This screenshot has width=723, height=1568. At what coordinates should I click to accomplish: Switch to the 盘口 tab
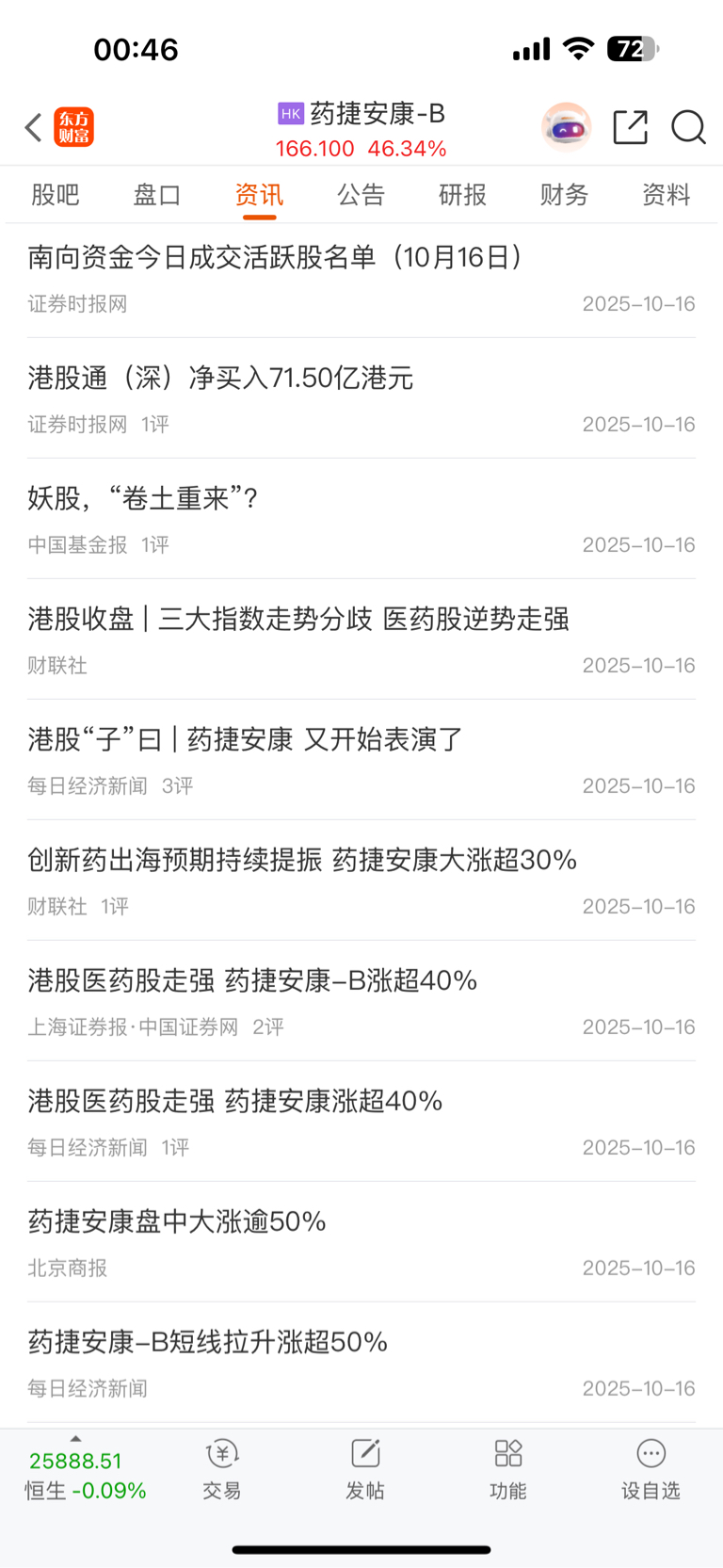(x=157, y=195)
